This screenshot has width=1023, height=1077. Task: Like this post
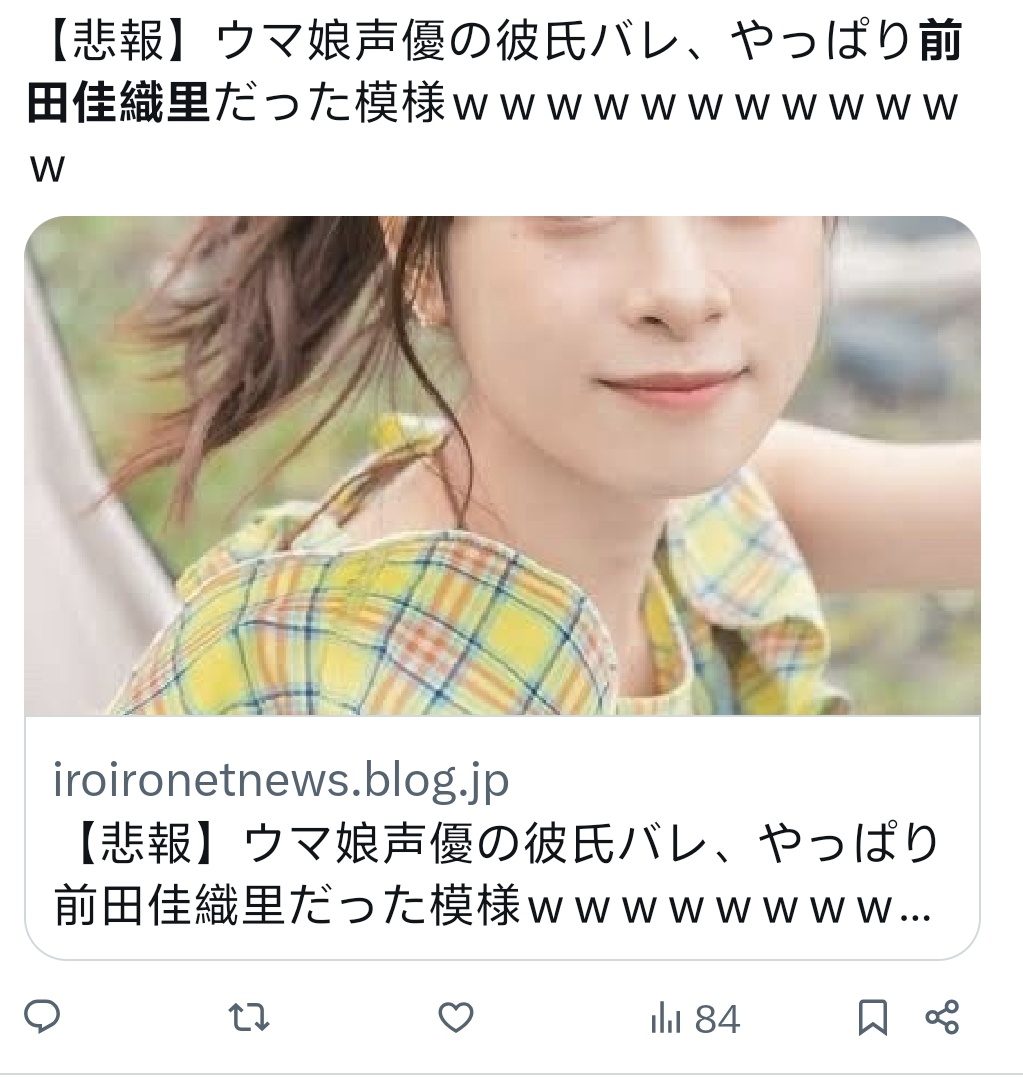(456, 1018)
